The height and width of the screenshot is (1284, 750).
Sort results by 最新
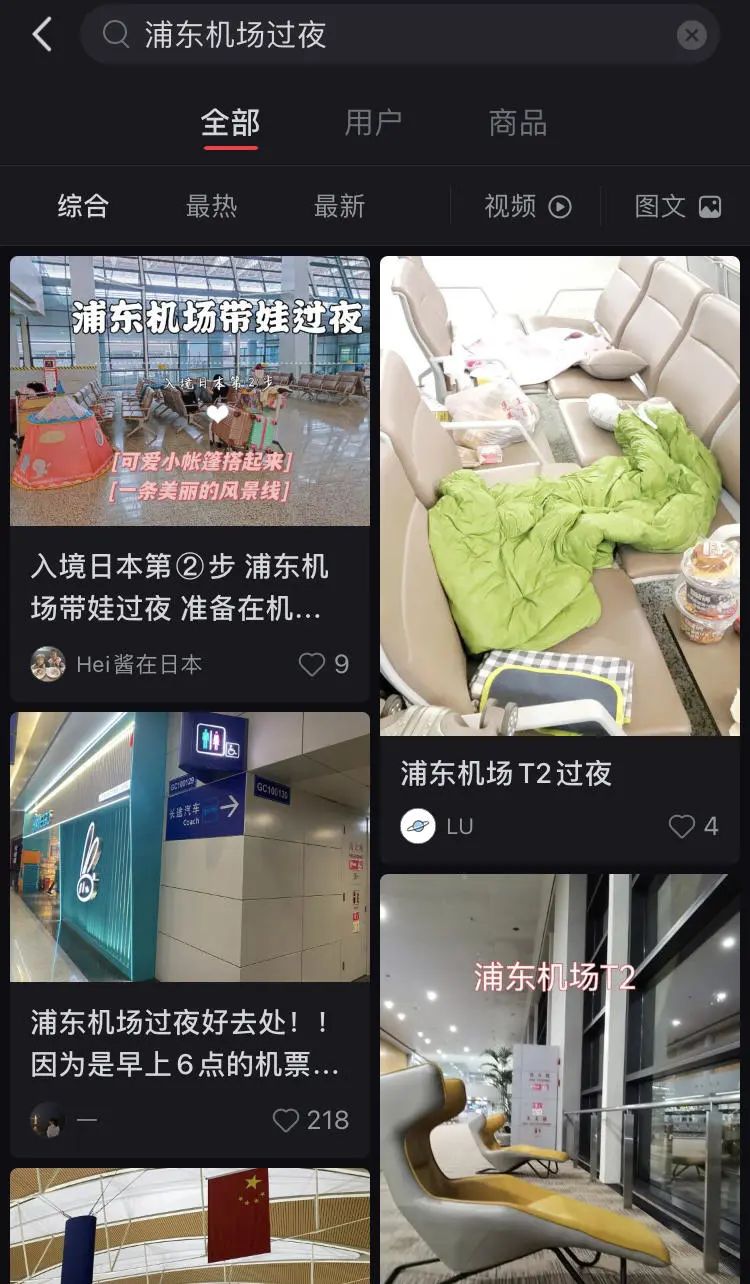(339, 206)
